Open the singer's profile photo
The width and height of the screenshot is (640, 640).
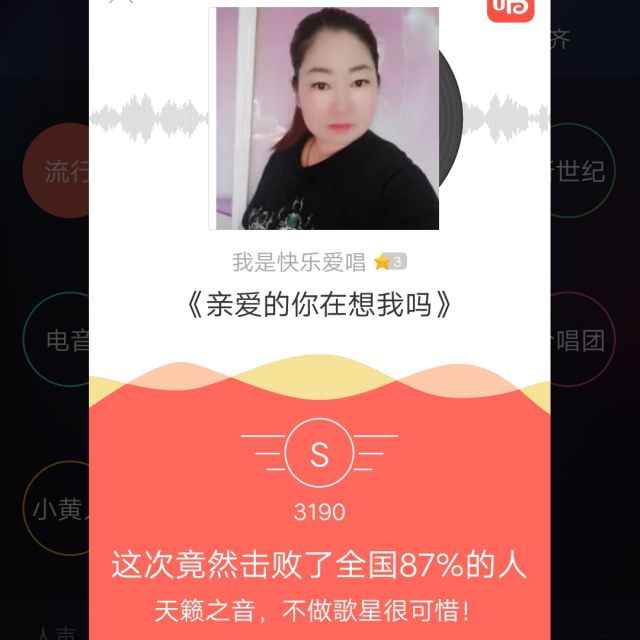click(323, 118)
